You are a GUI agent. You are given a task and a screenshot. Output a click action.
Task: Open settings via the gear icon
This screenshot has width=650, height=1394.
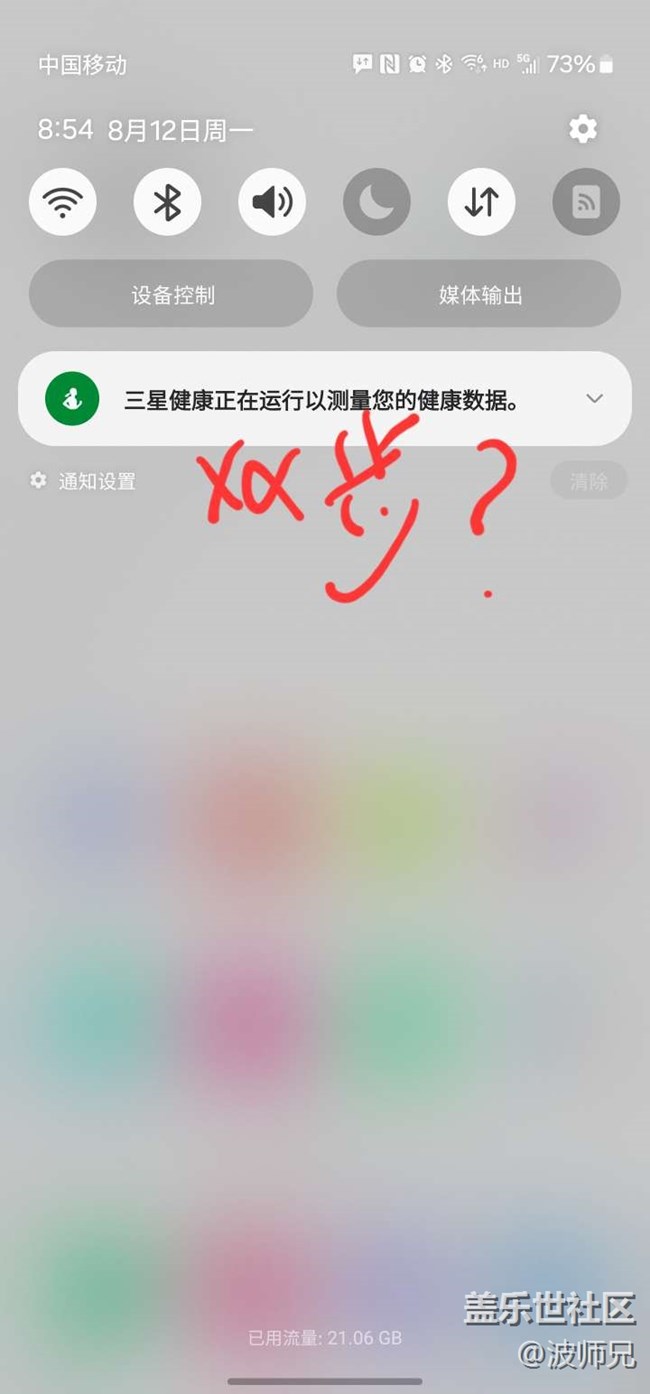coord(583,129)
